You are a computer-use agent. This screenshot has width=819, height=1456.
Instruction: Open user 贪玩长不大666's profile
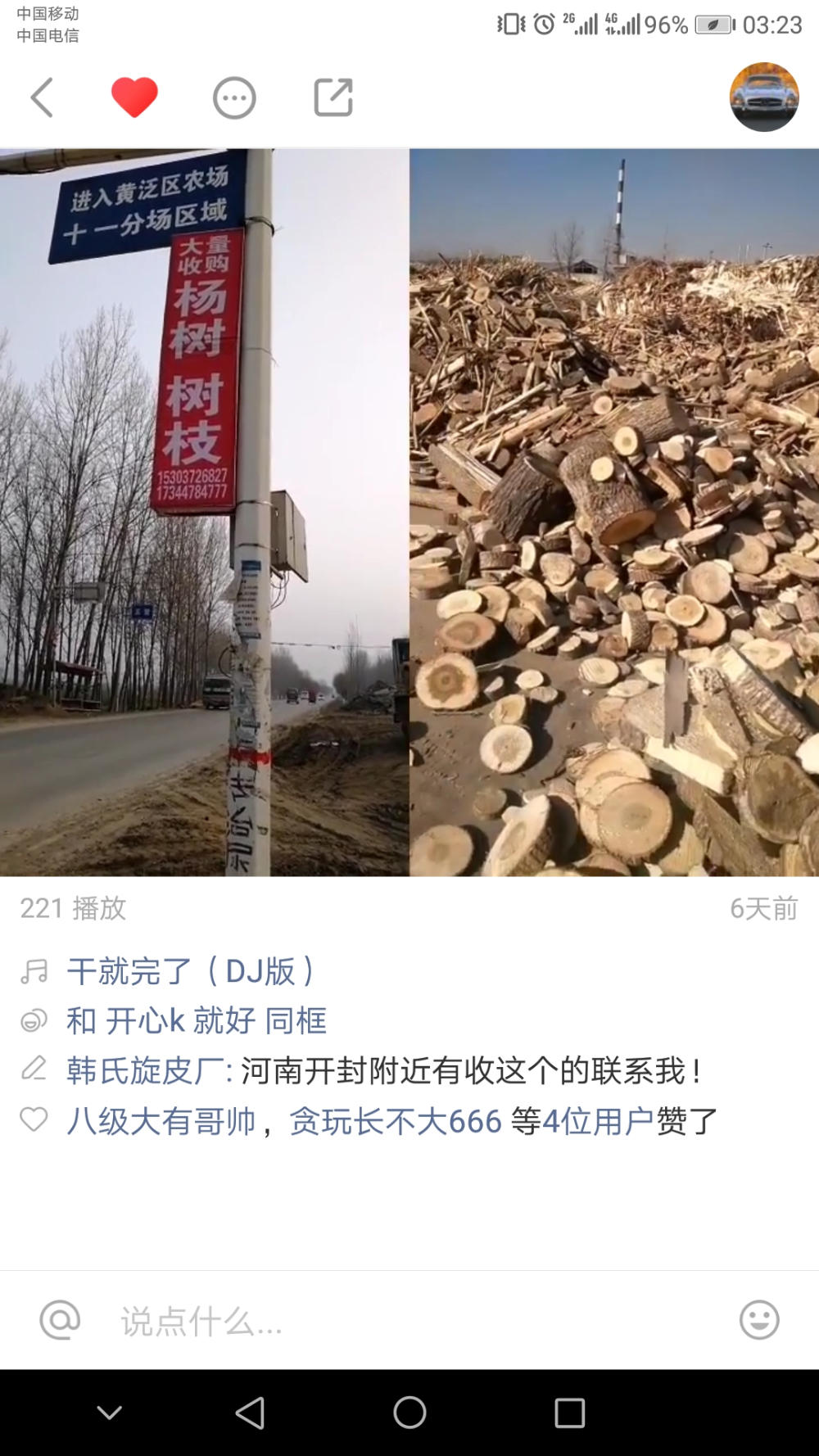pos(395,1121)
